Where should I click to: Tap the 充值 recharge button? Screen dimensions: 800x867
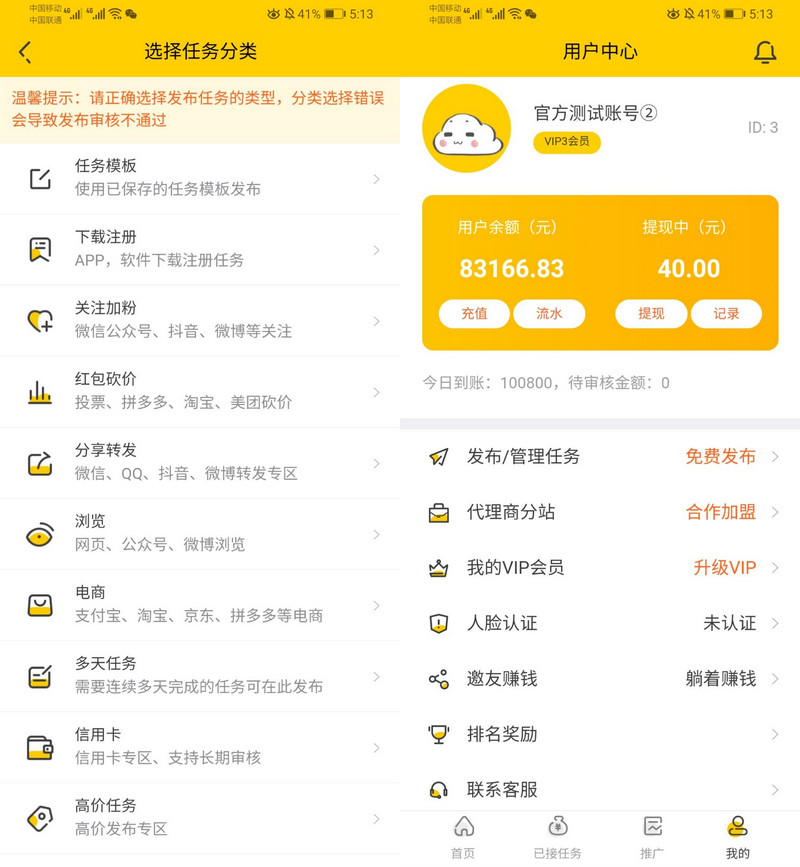tap(474, 313)
